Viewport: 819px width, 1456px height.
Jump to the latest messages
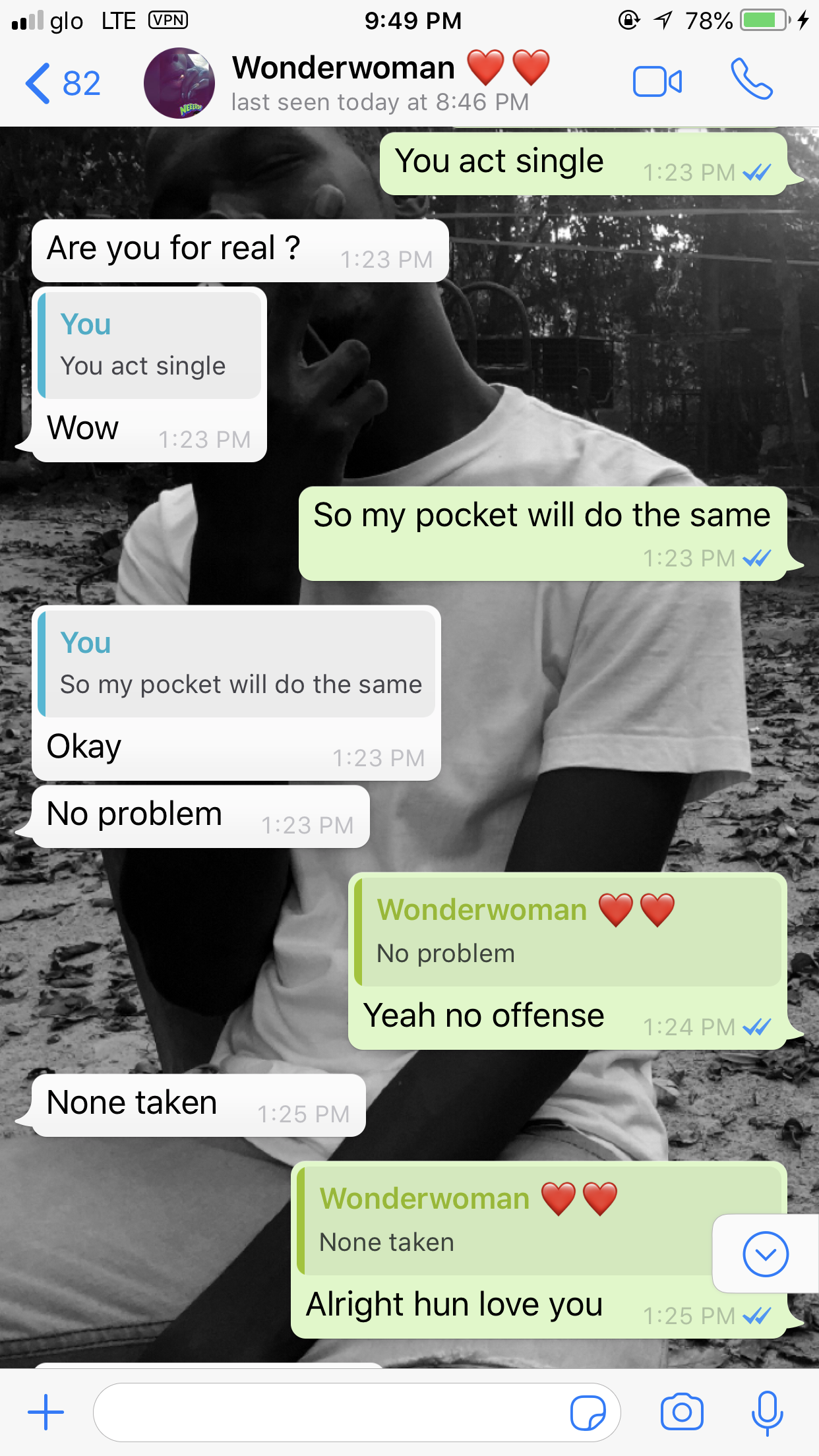[765, 1254]
